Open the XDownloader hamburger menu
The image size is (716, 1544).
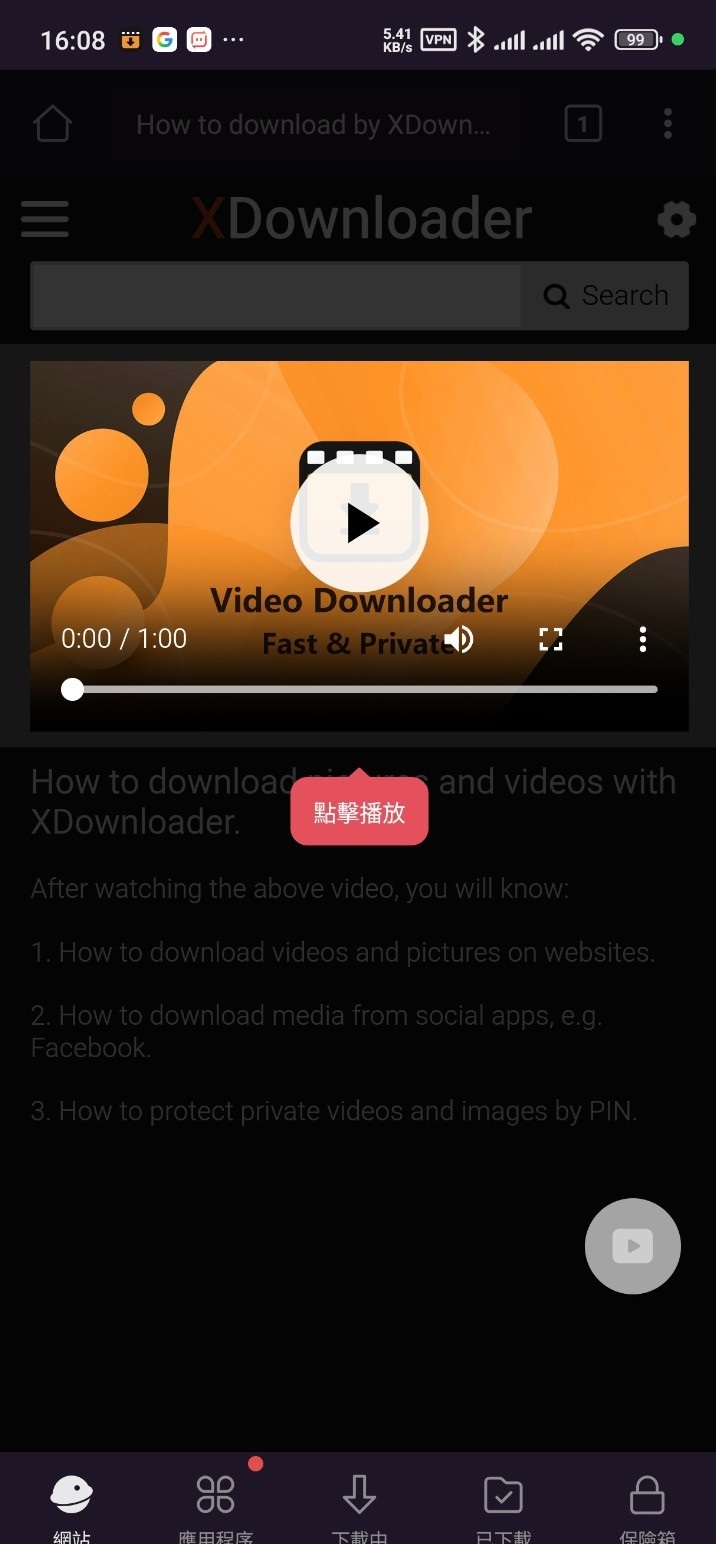(x=45, y=219)
